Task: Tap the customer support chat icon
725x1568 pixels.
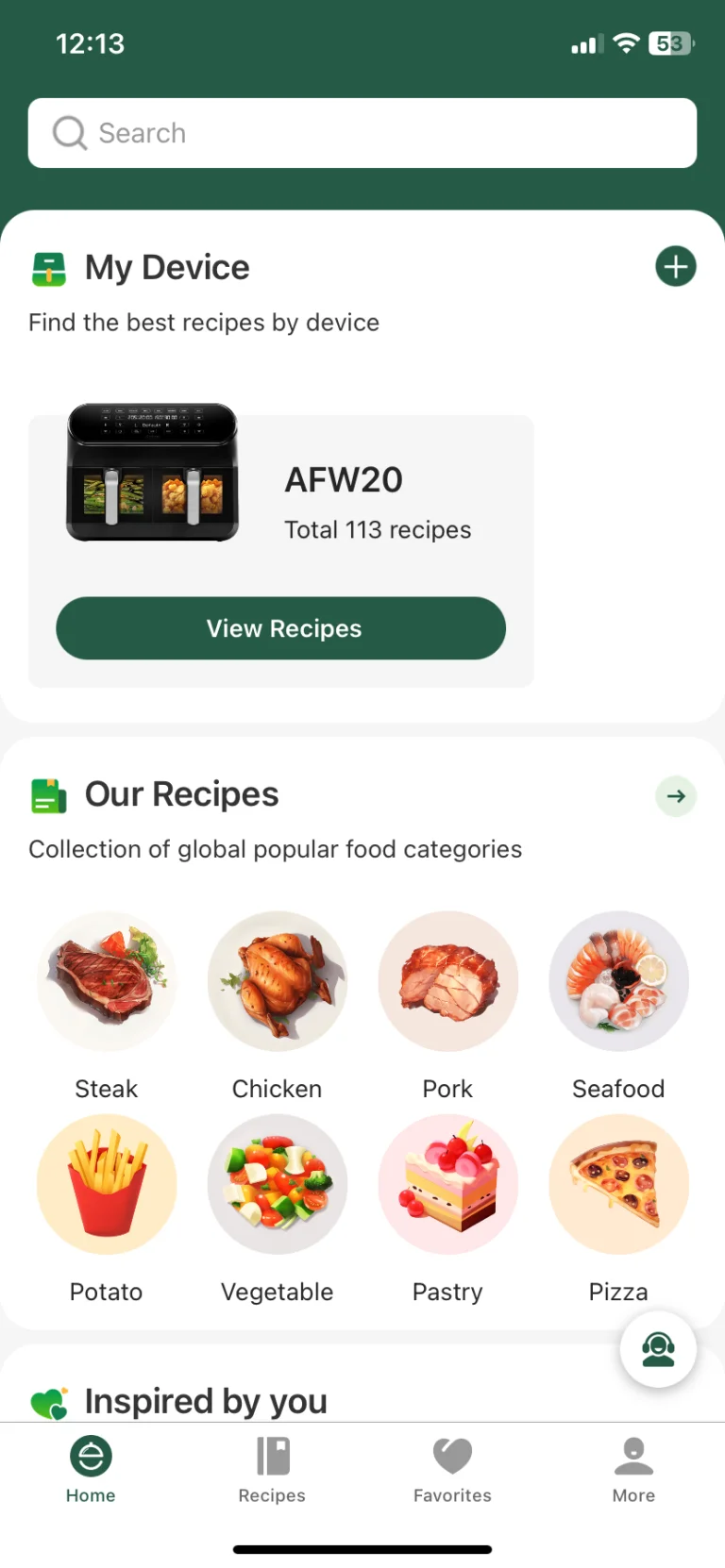Action: click(658, 1348)
